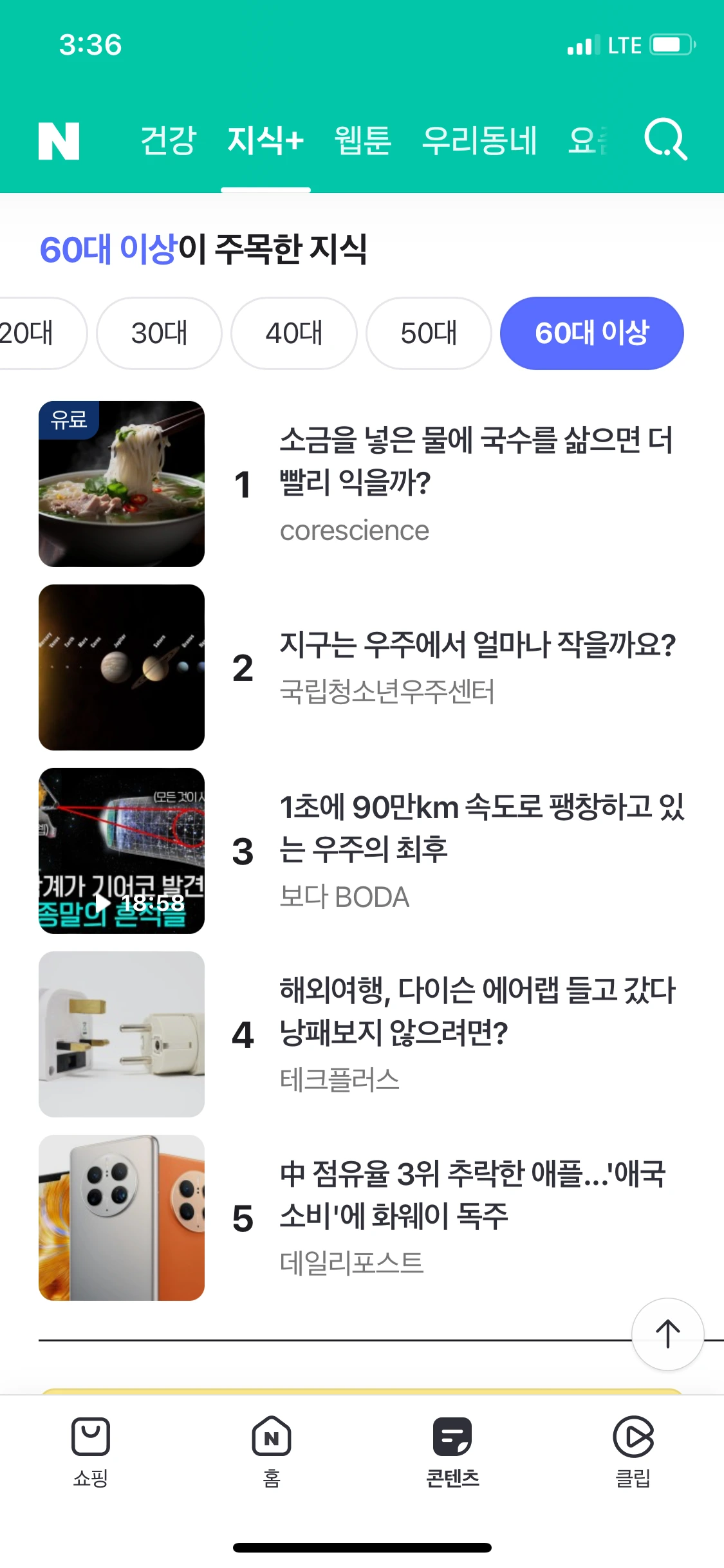Select the 40대 age chip

coord(294,333)
